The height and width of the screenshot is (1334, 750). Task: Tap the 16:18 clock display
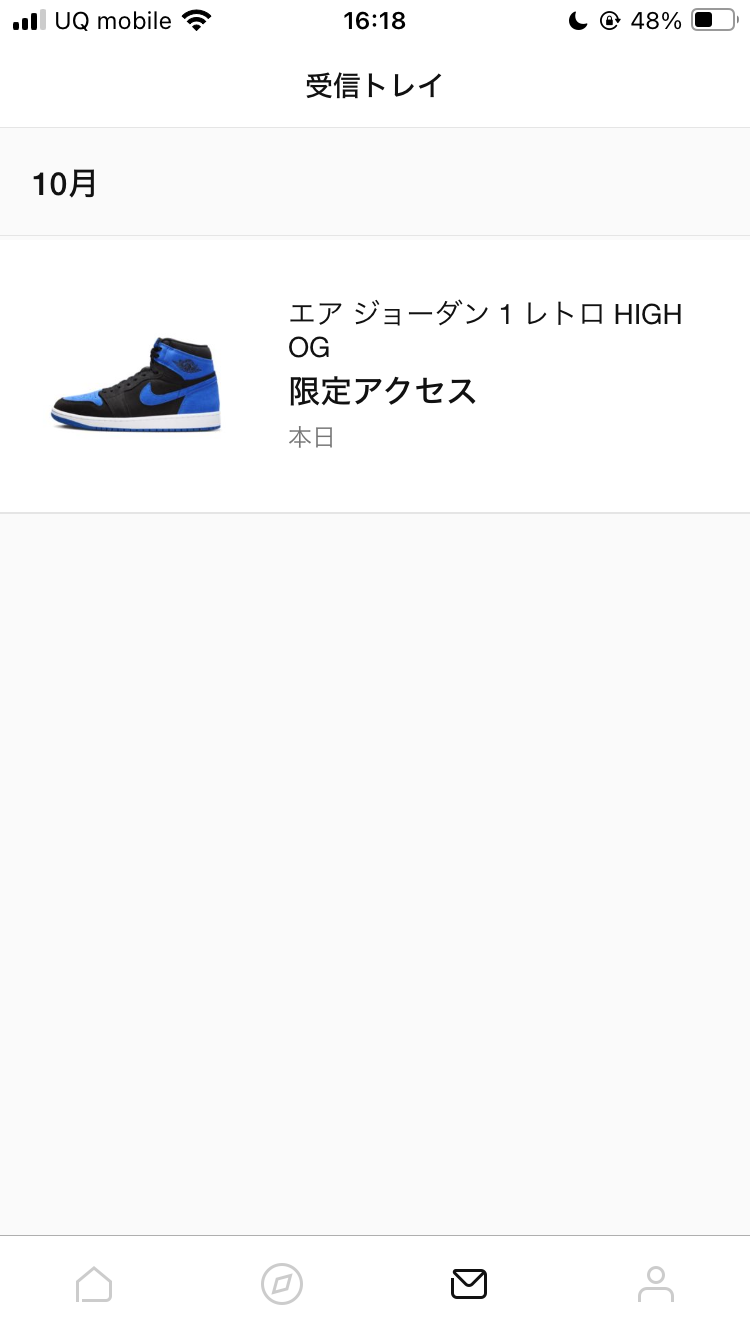[x=375, y=19]
